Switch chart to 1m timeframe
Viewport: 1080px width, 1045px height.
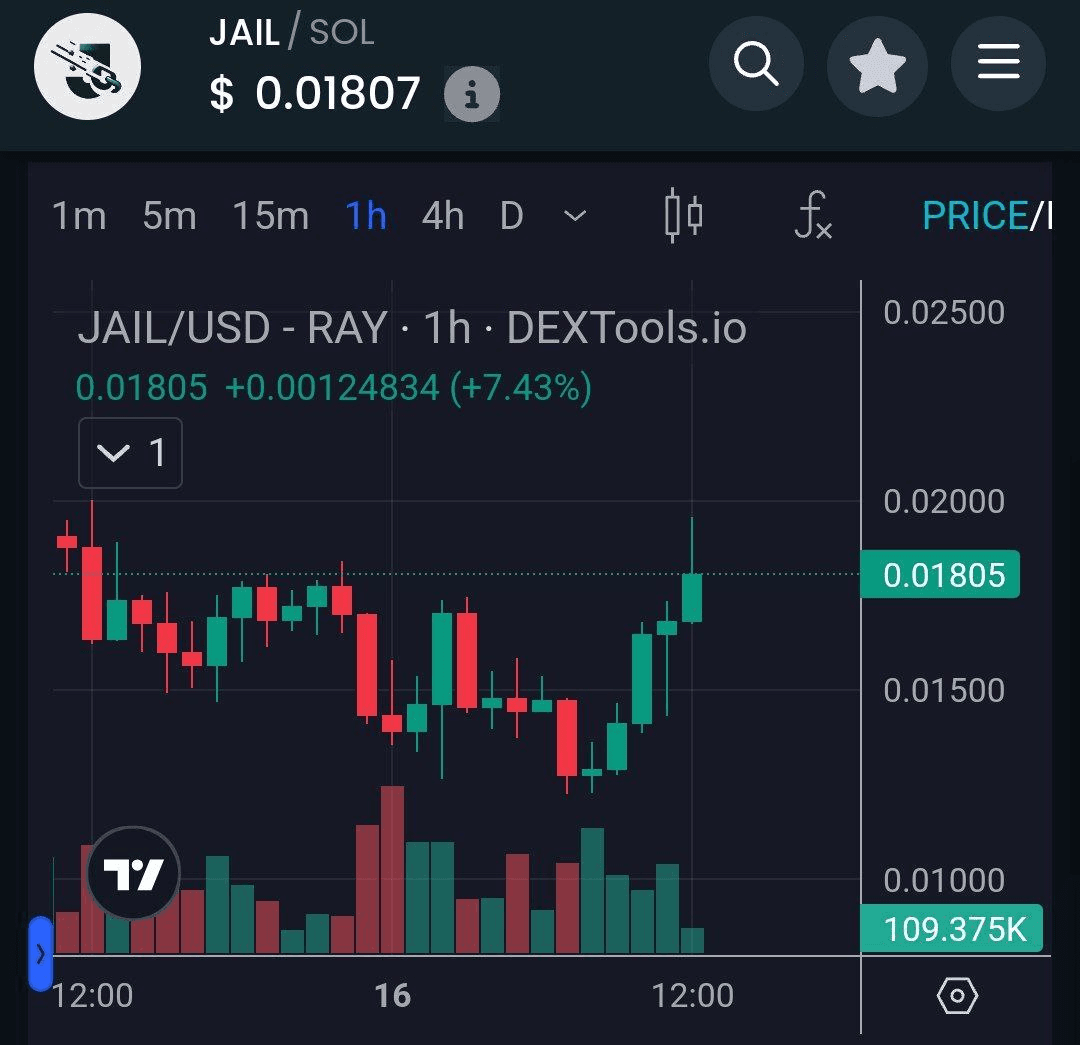pyautogui.click(x=79, y=215)
